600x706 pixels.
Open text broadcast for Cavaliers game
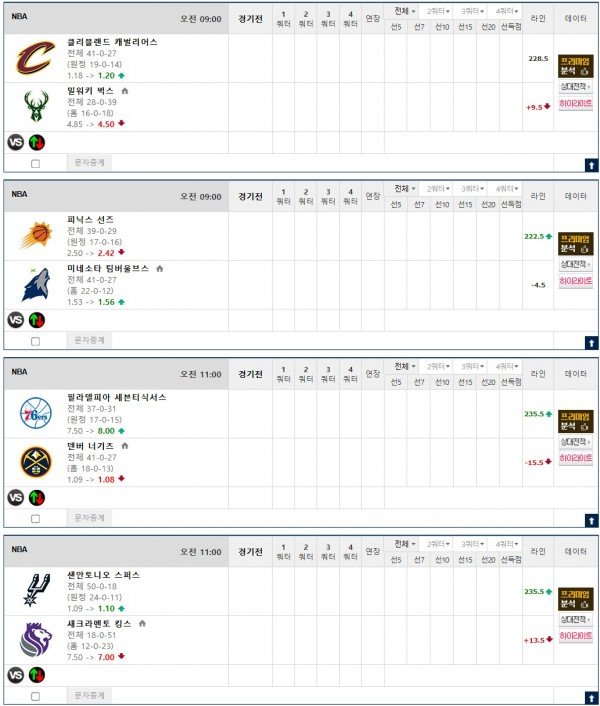coord(91,162)
